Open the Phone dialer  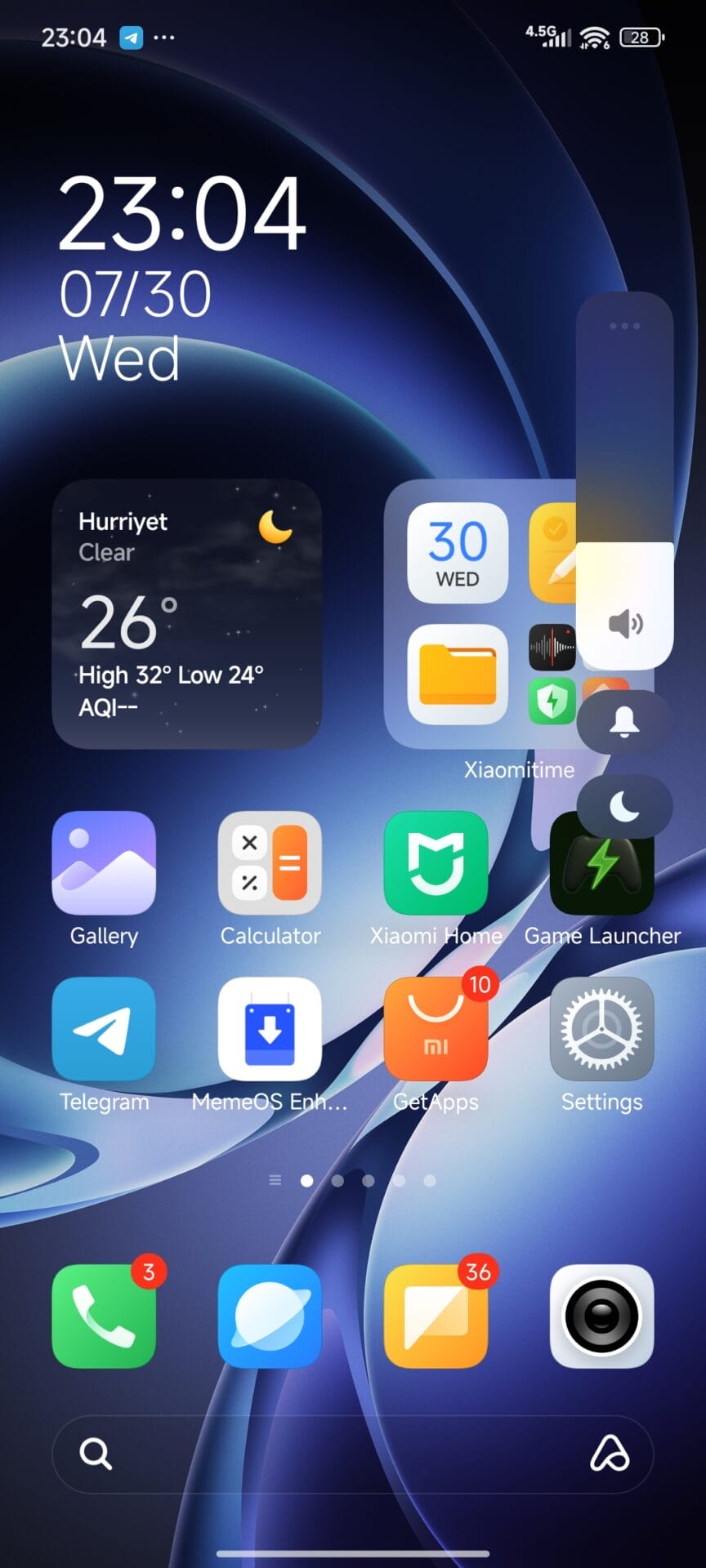point(104,1316)
